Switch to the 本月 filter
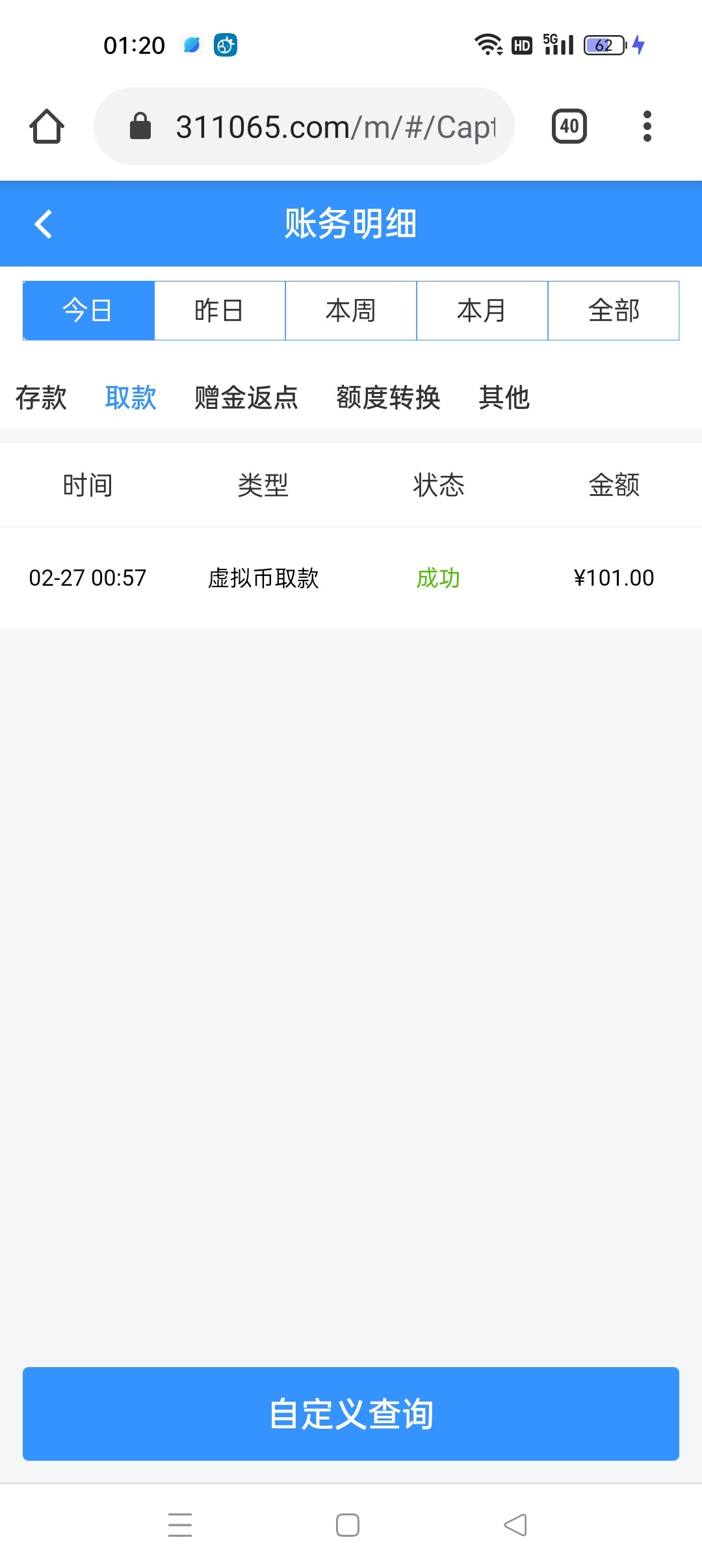Image resolution: width=702 pixels, height=1568 pixels. 482,311
